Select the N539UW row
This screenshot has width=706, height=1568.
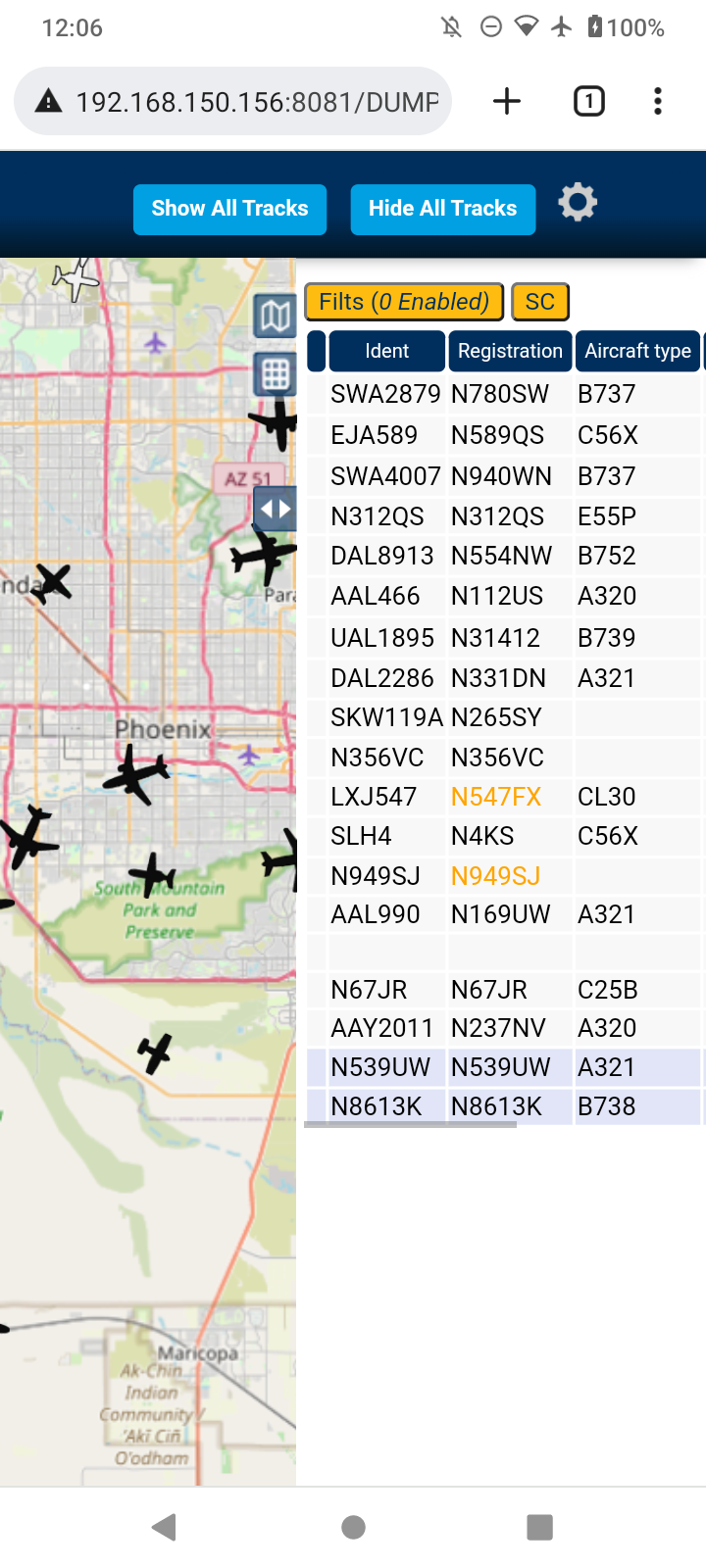pos(506,1067)
